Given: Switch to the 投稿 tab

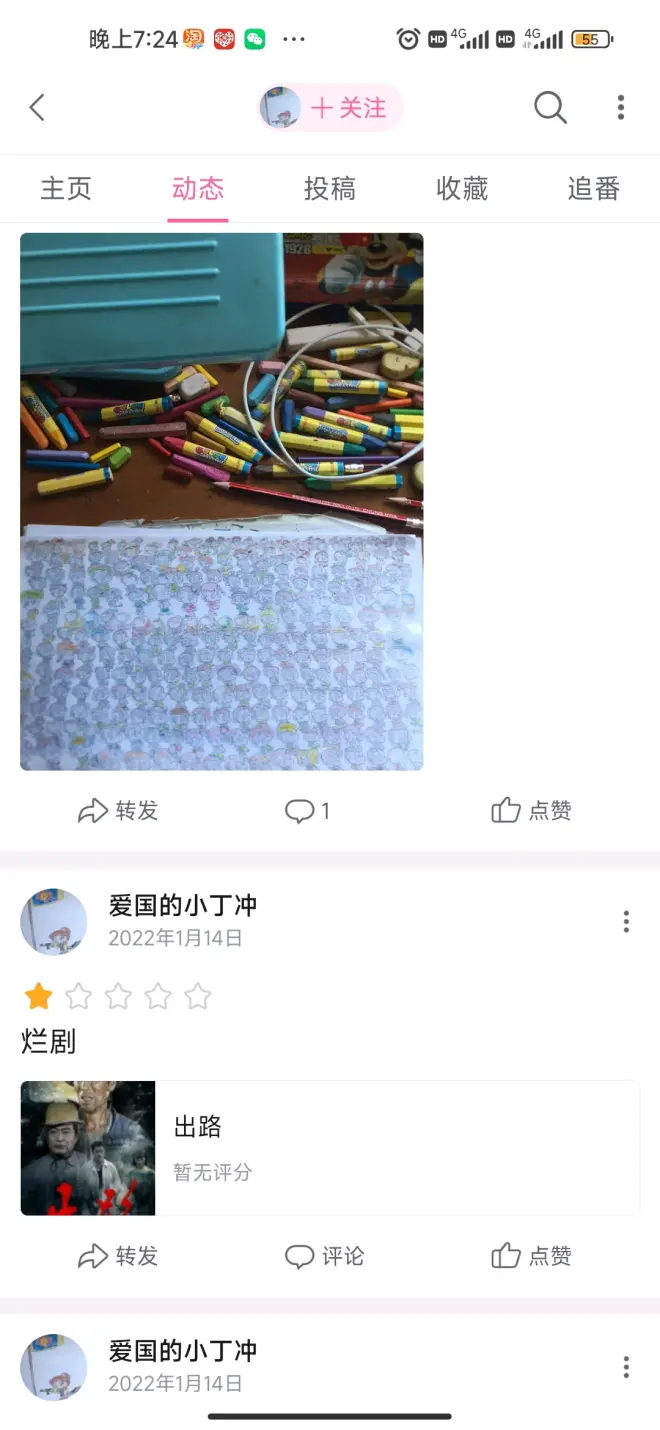Looking at the screenshot, I should pos(330,188).
